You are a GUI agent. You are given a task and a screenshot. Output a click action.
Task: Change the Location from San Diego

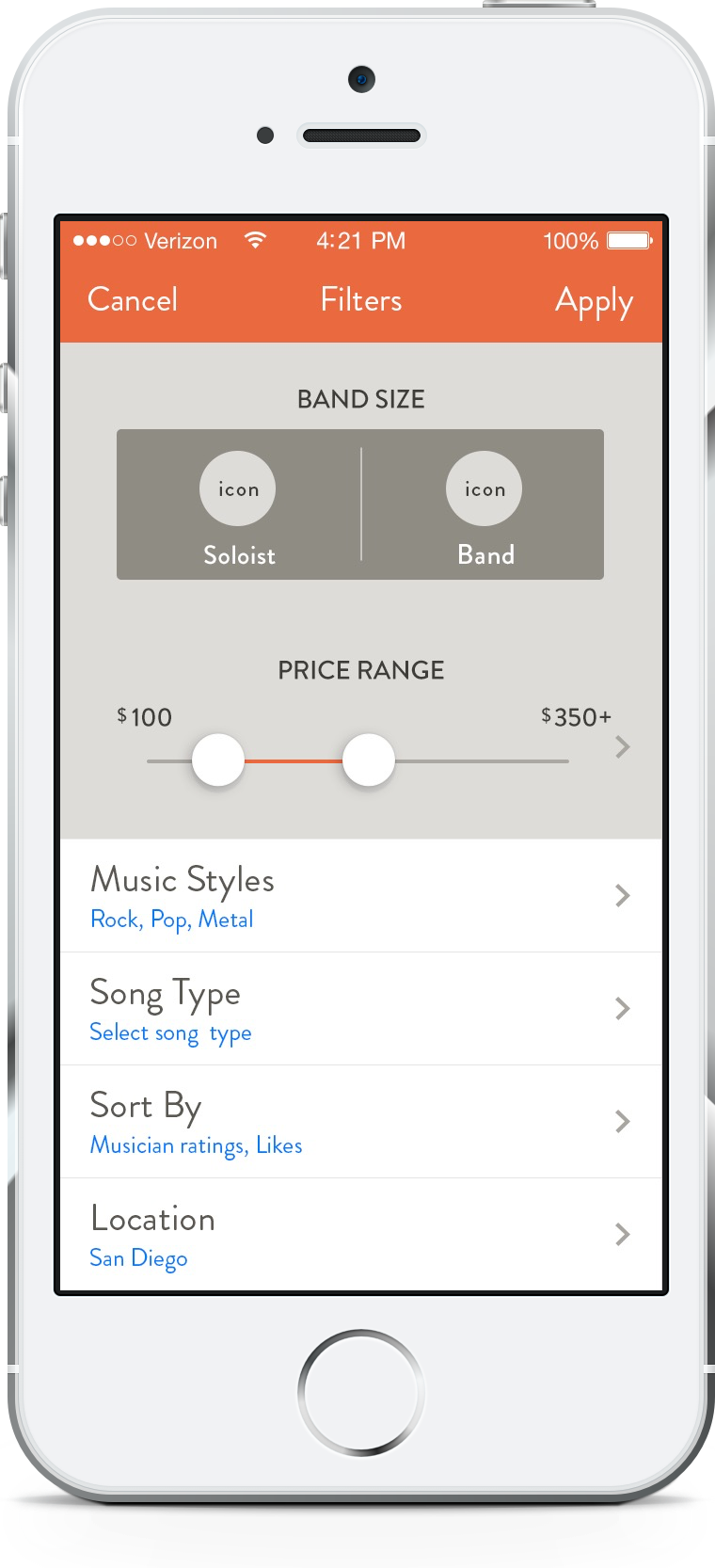[361, 1235]
